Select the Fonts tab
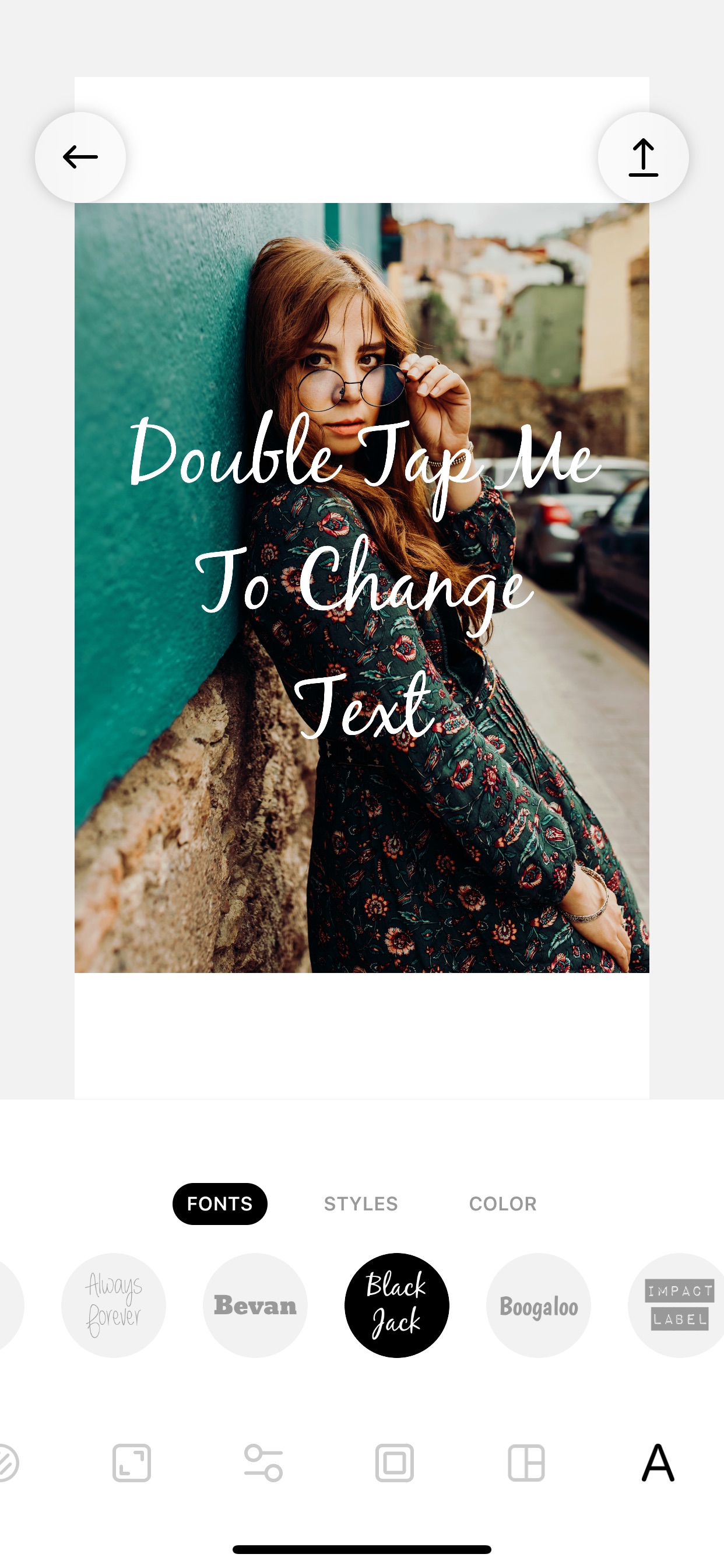The width and height of the screenshot is (724, 1568). click(x=220, y=1203)
